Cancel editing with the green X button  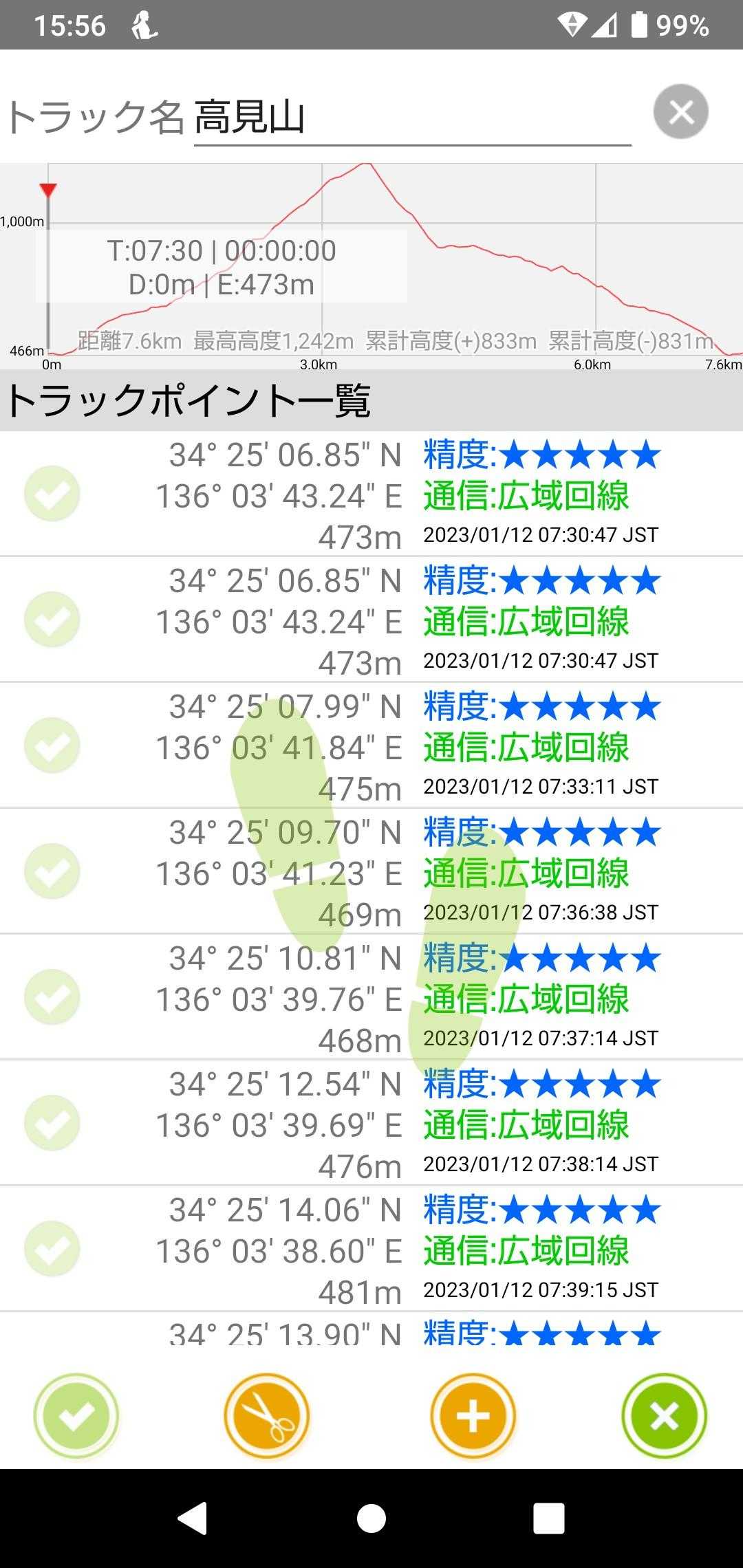664,1416
